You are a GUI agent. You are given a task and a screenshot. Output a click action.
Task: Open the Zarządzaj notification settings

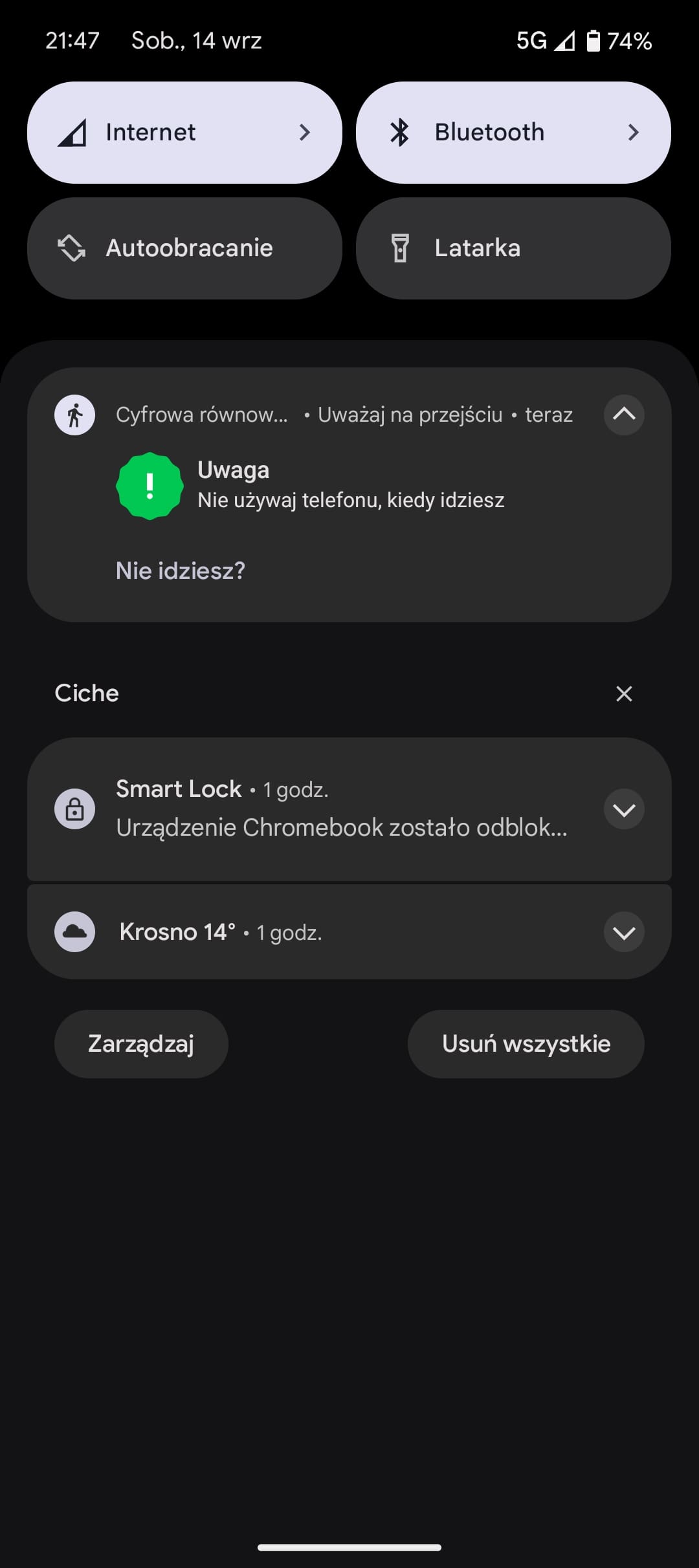point(141,1044)
